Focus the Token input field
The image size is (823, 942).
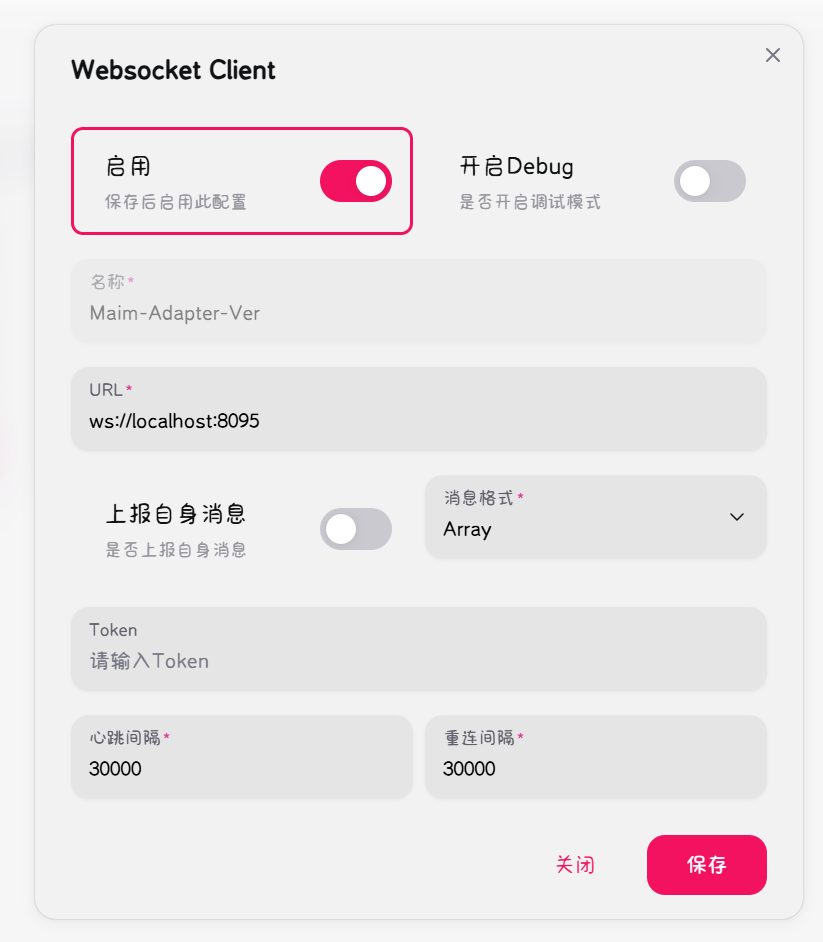tap(418, 660)
